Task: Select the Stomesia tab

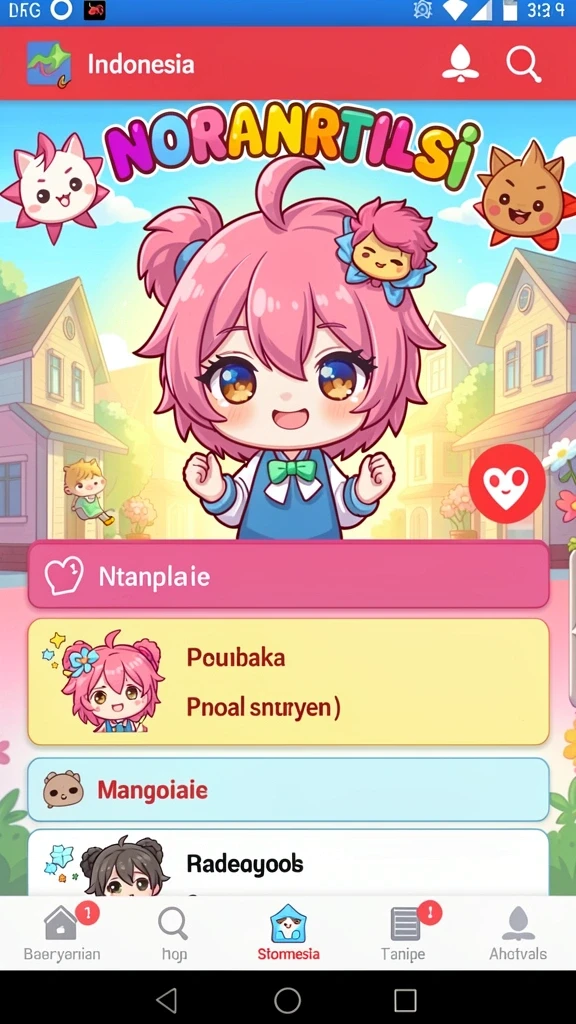Action: [x=288, y=933]
